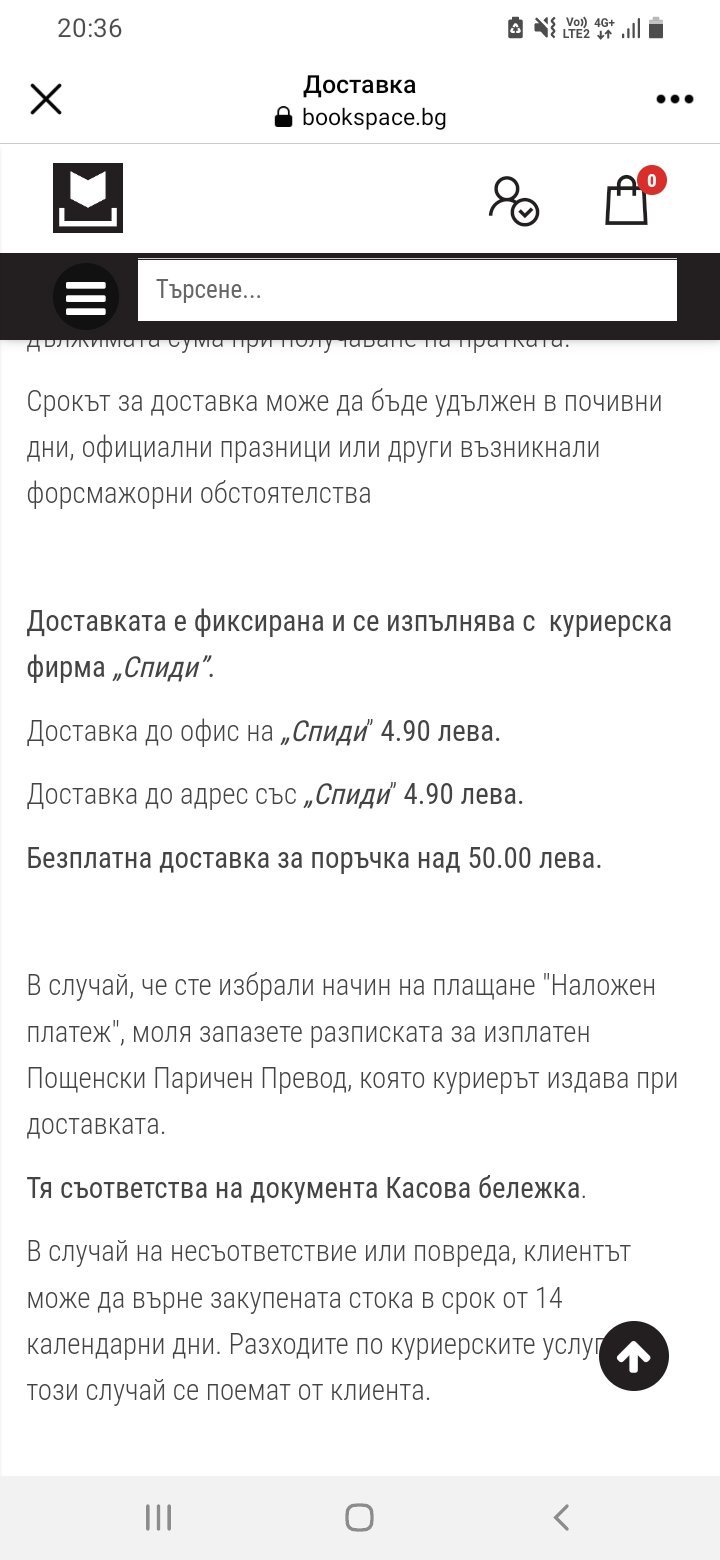Viewport: 720px width, 1560px height.
Task: Open the Bookspace logo home link
Action: click(88, 198)
